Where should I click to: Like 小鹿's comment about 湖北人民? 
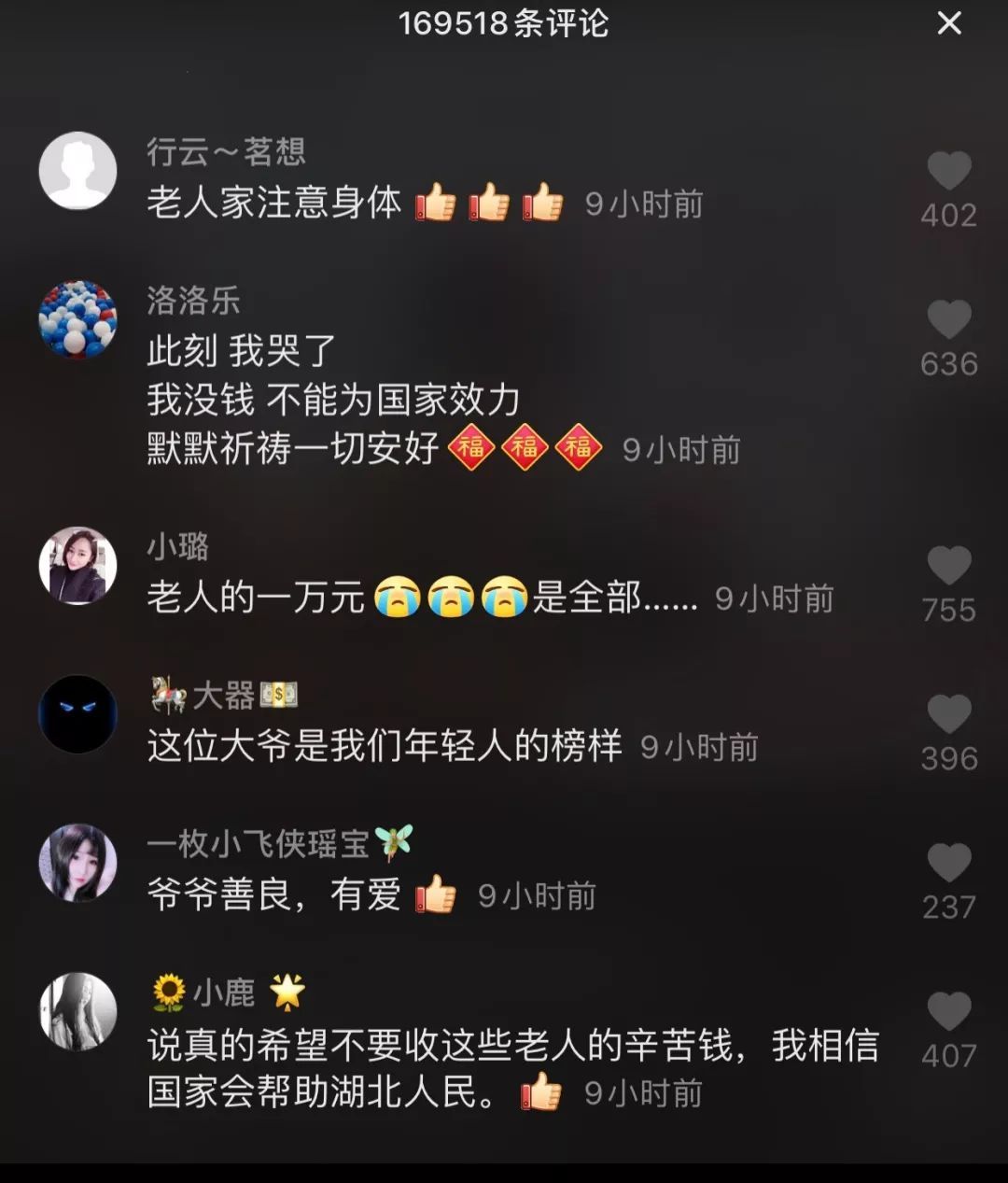(948, 1012)
